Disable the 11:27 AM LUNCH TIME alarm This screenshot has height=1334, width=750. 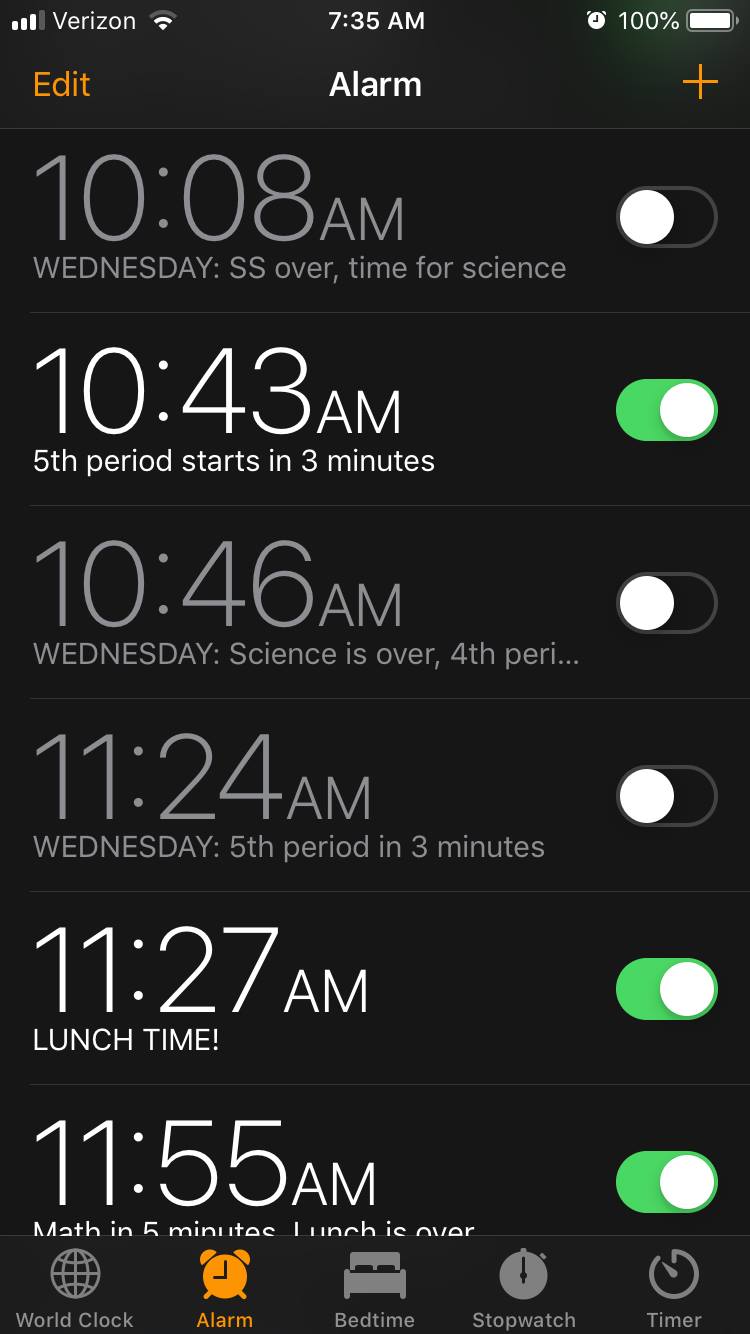667,989
